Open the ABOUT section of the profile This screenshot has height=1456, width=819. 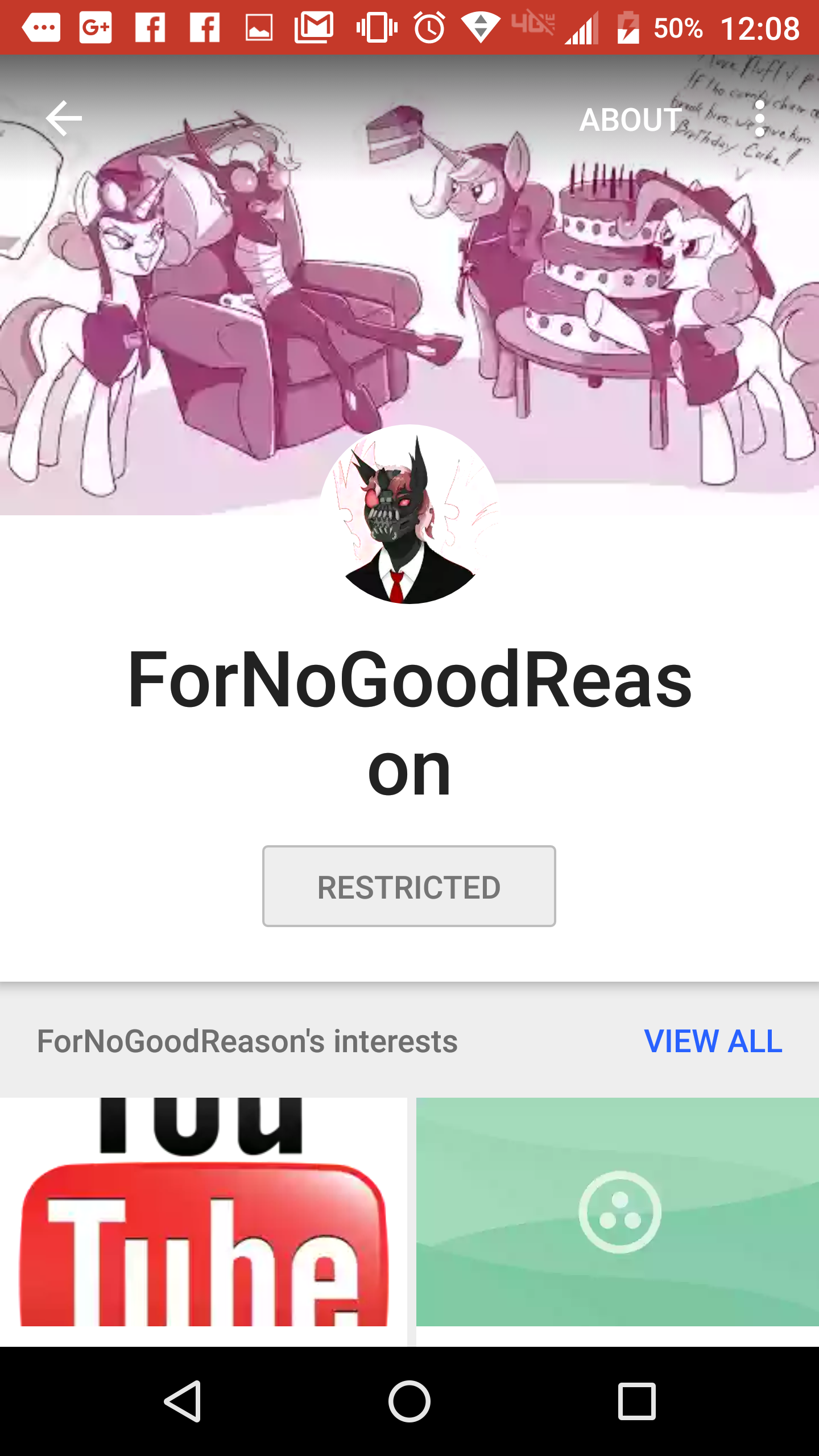[x=630, y=120]
